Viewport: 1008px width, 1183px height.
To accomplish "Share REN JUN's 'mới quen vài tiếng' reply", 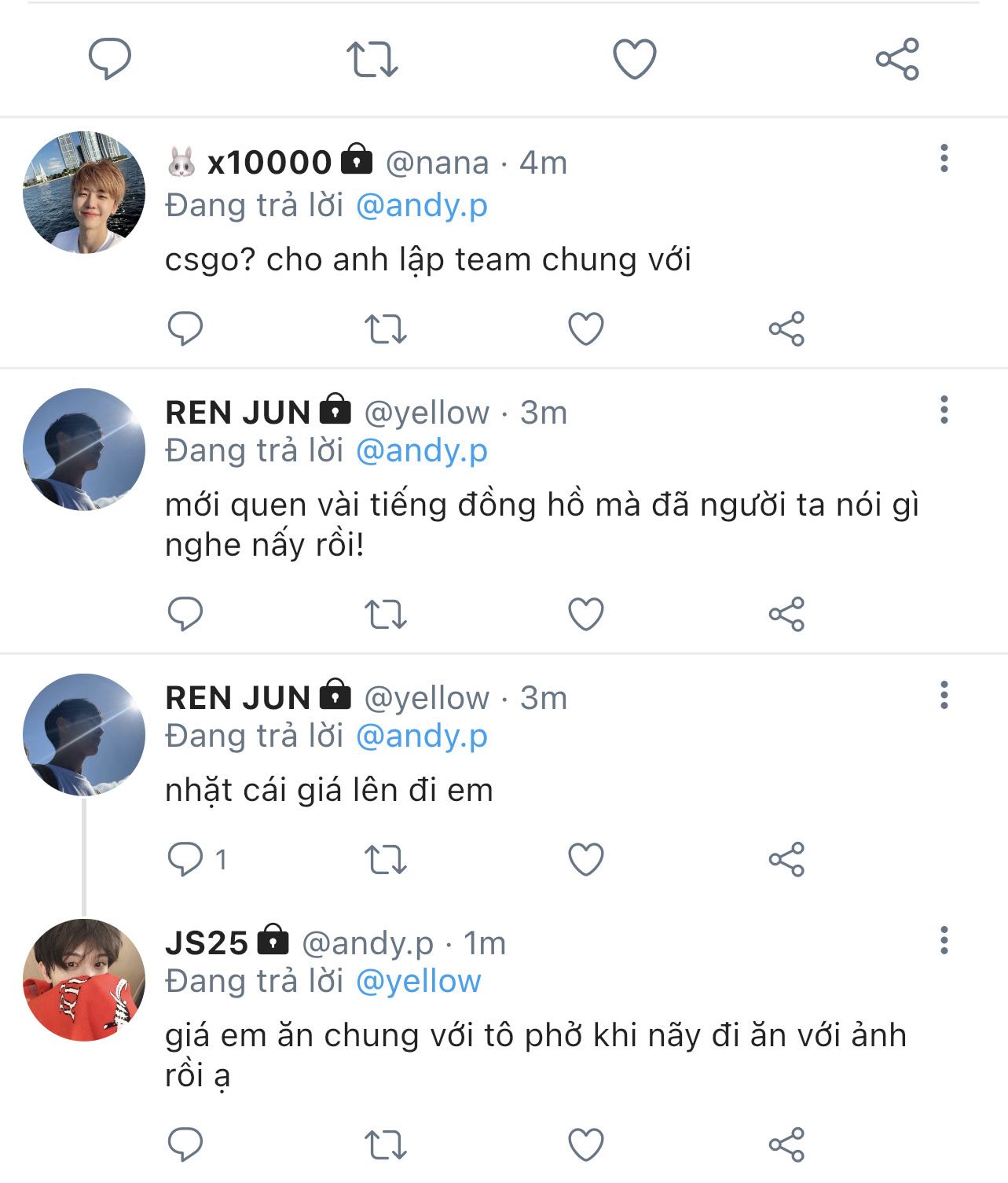I will tap(786, 614).
